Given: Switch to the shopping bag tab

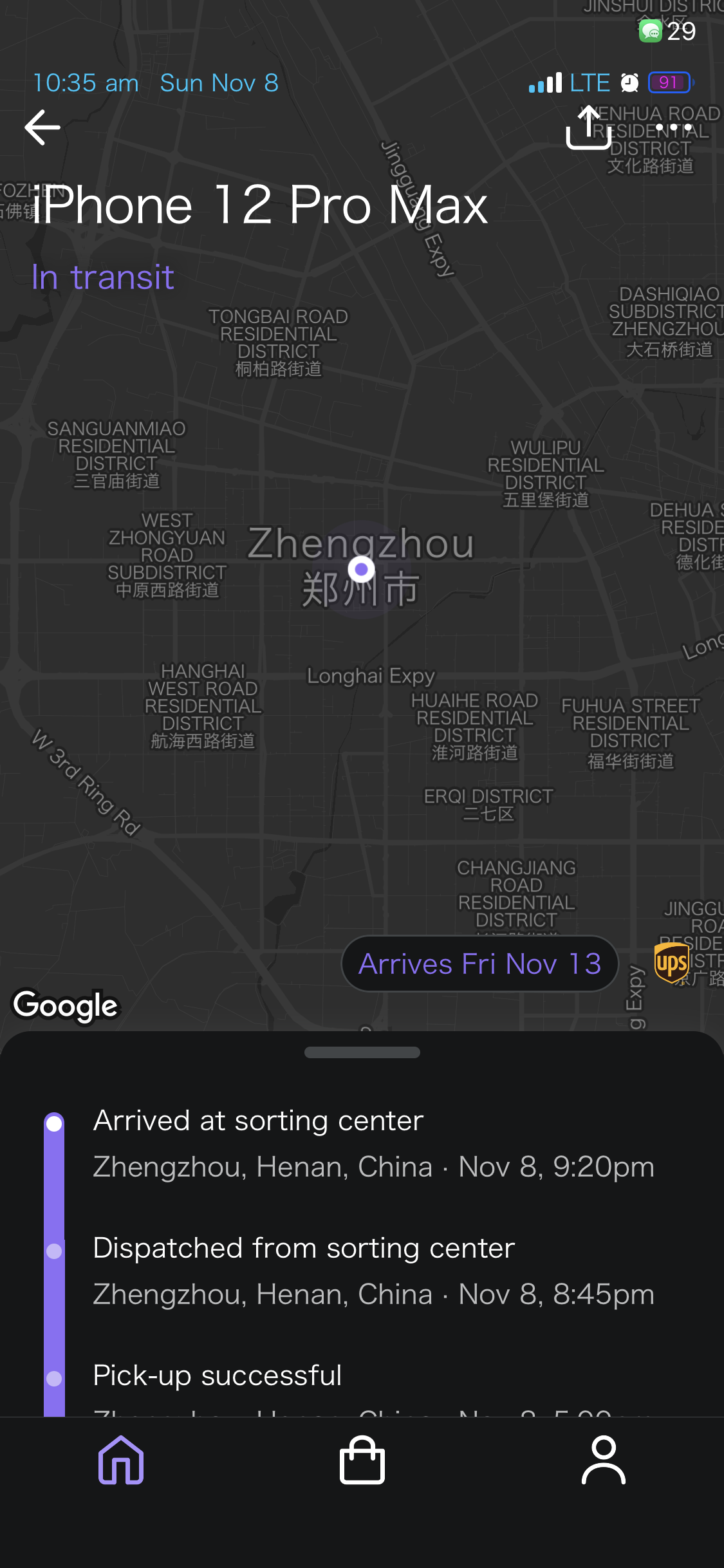Looking at the screenshot, I should (x=362, y=1460).
